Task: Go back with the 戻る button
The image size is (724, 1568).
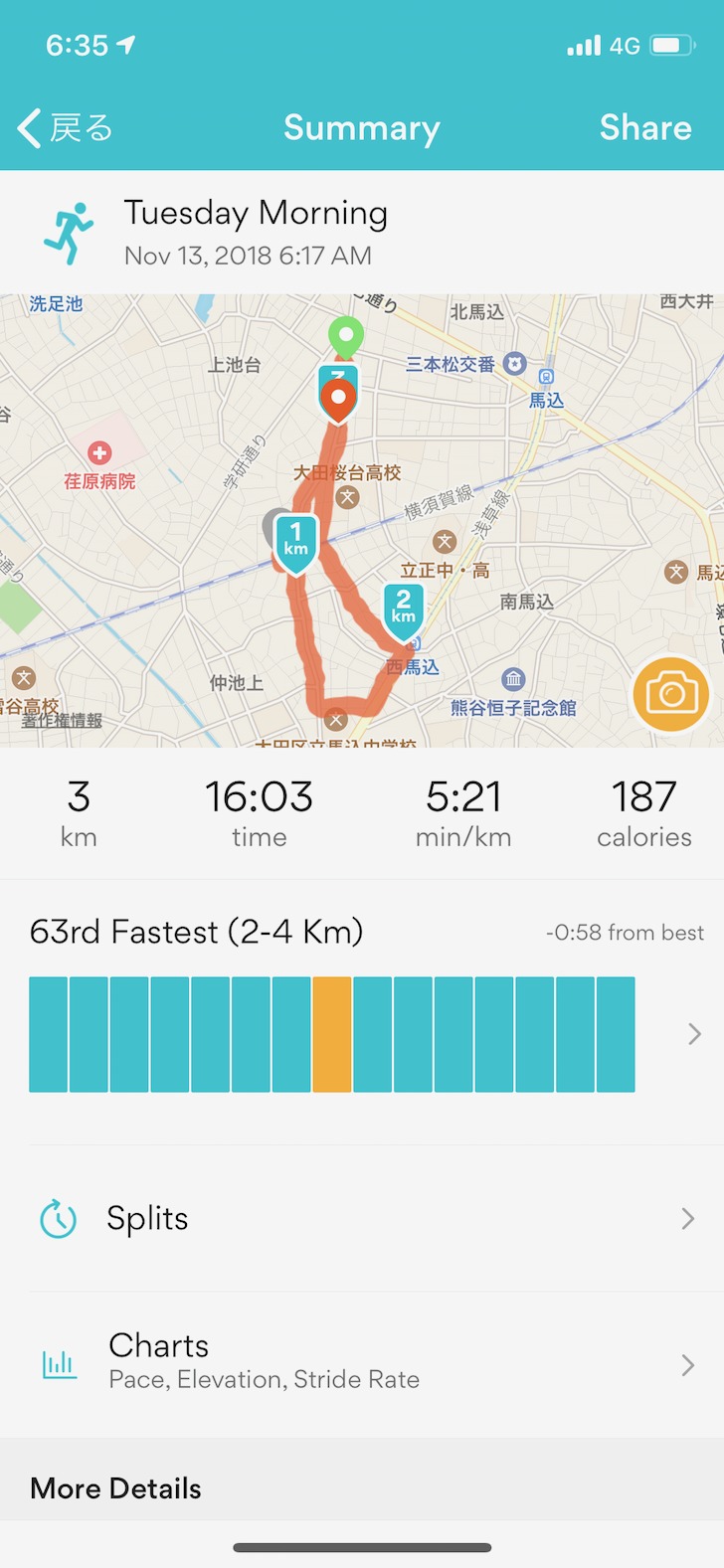Action: [66, 128]
